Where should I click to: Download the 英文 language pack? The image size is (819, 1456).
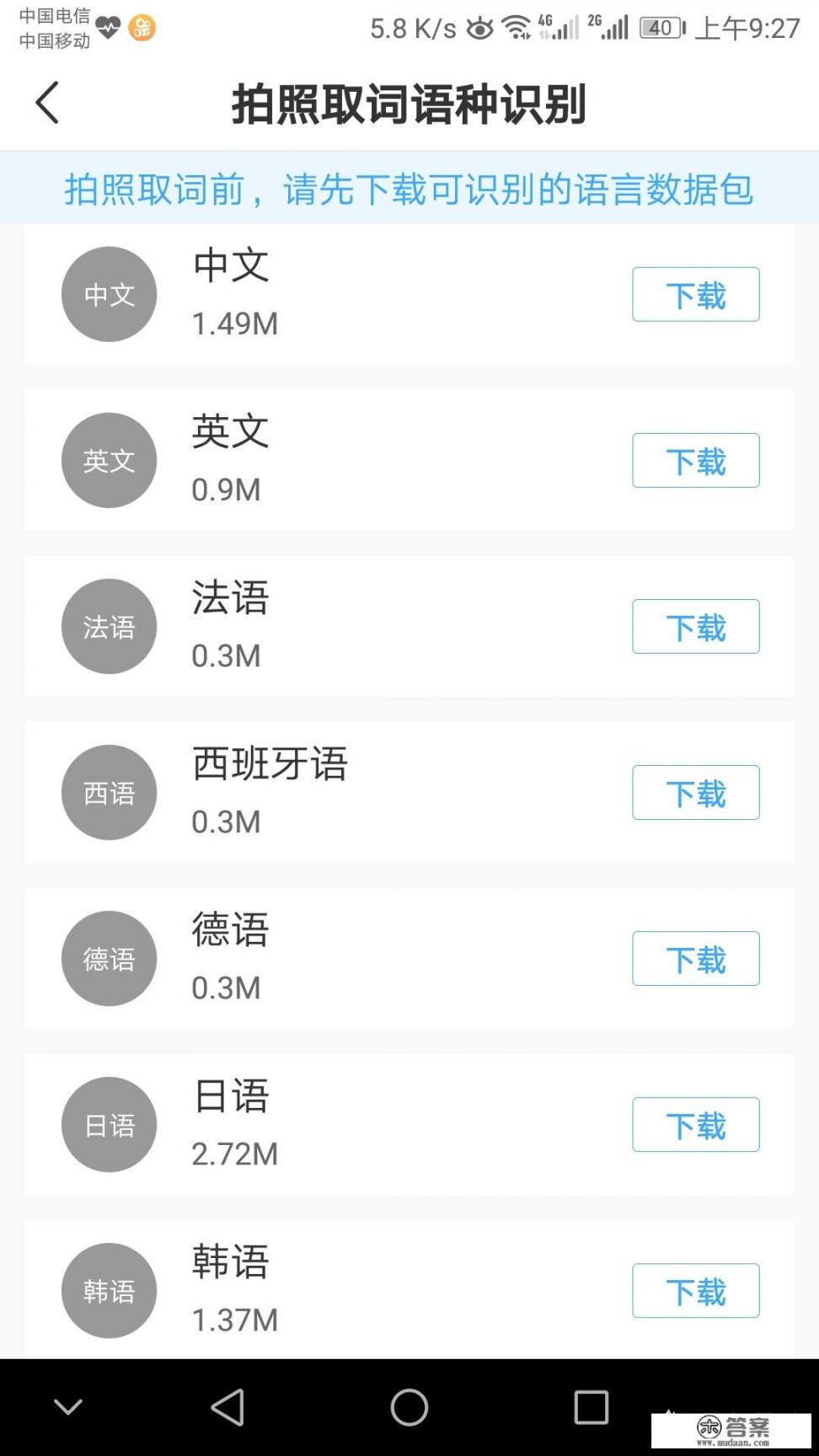coord(695,460)
